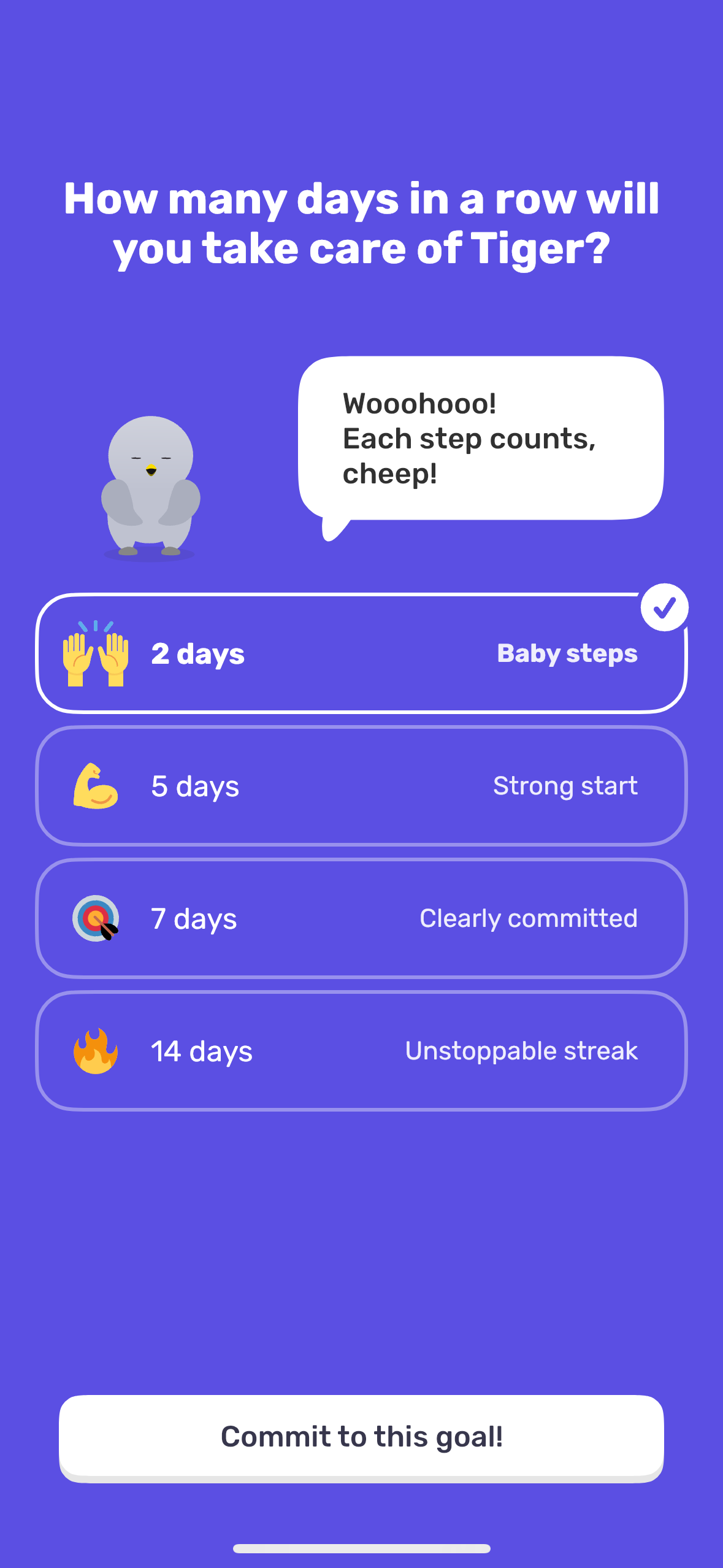Choose the 7 days Clearly committed goal
Viewport: 723px width, 1568px height.
coord(362,918)
